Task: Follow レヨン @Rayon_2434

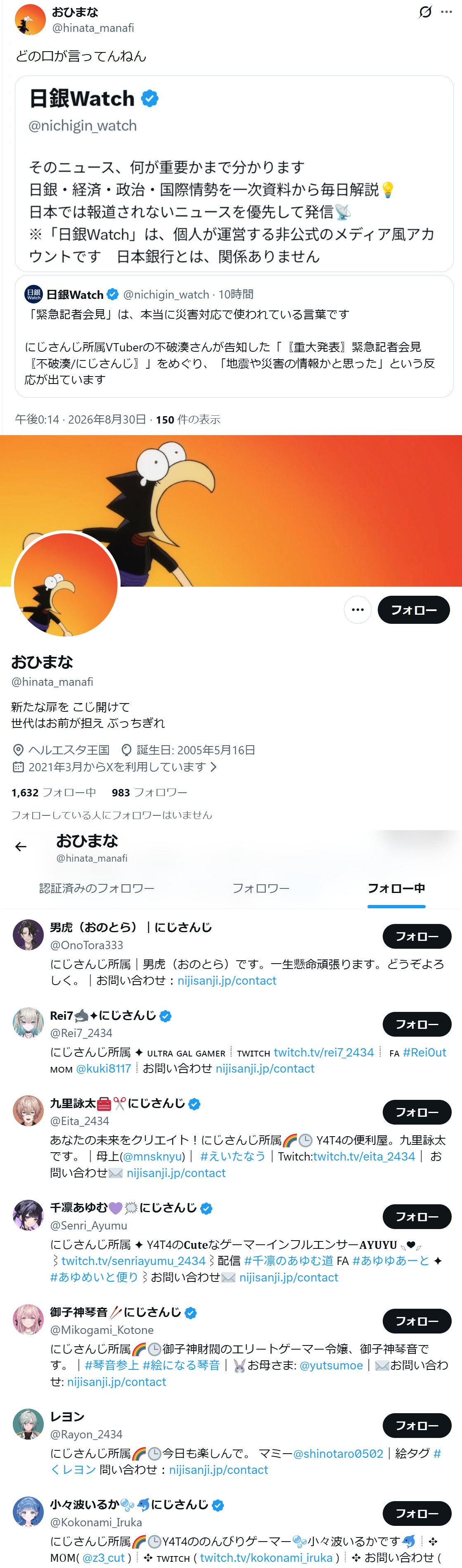Action: pos(417,1425)
